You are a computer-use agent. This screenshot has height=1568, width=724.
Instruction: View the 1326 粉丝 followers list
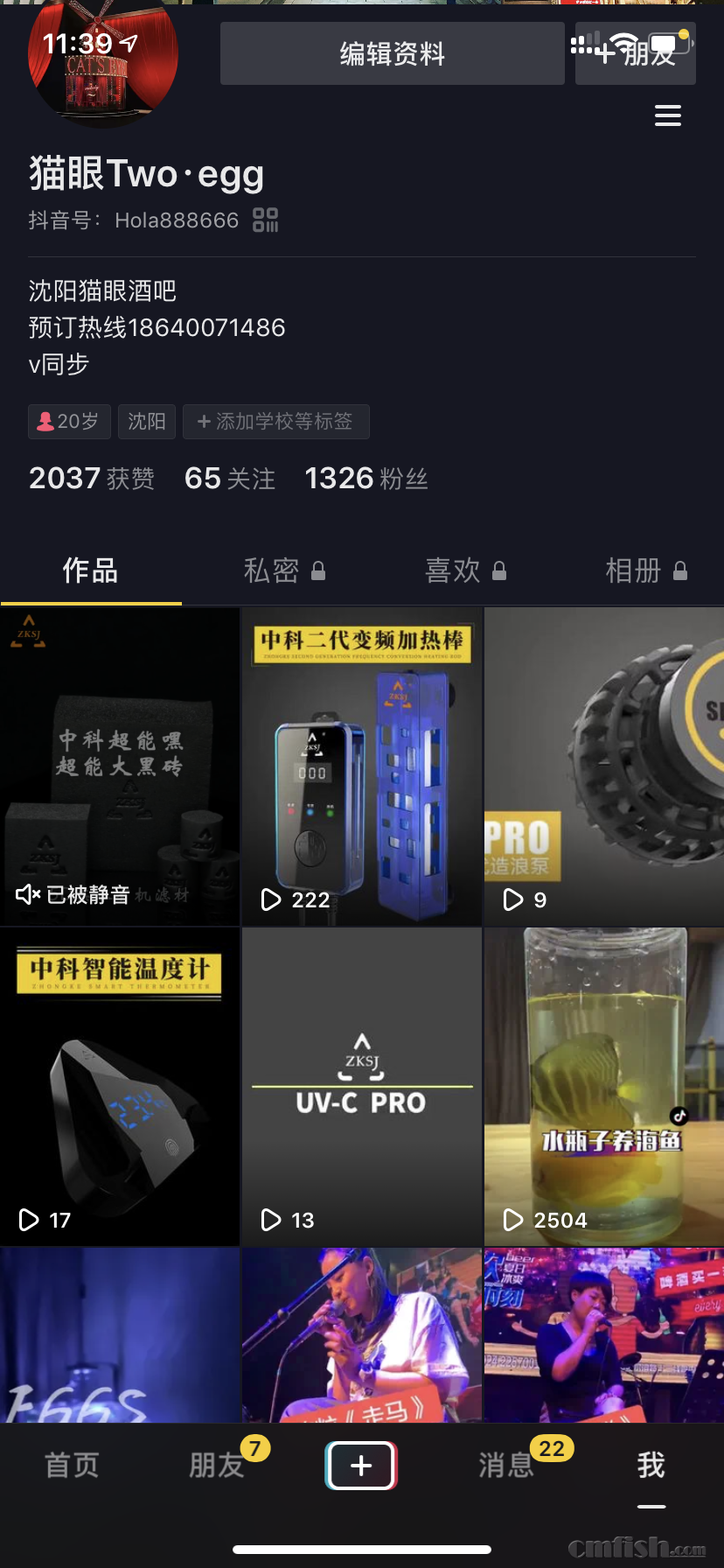(x=365, y=479)
